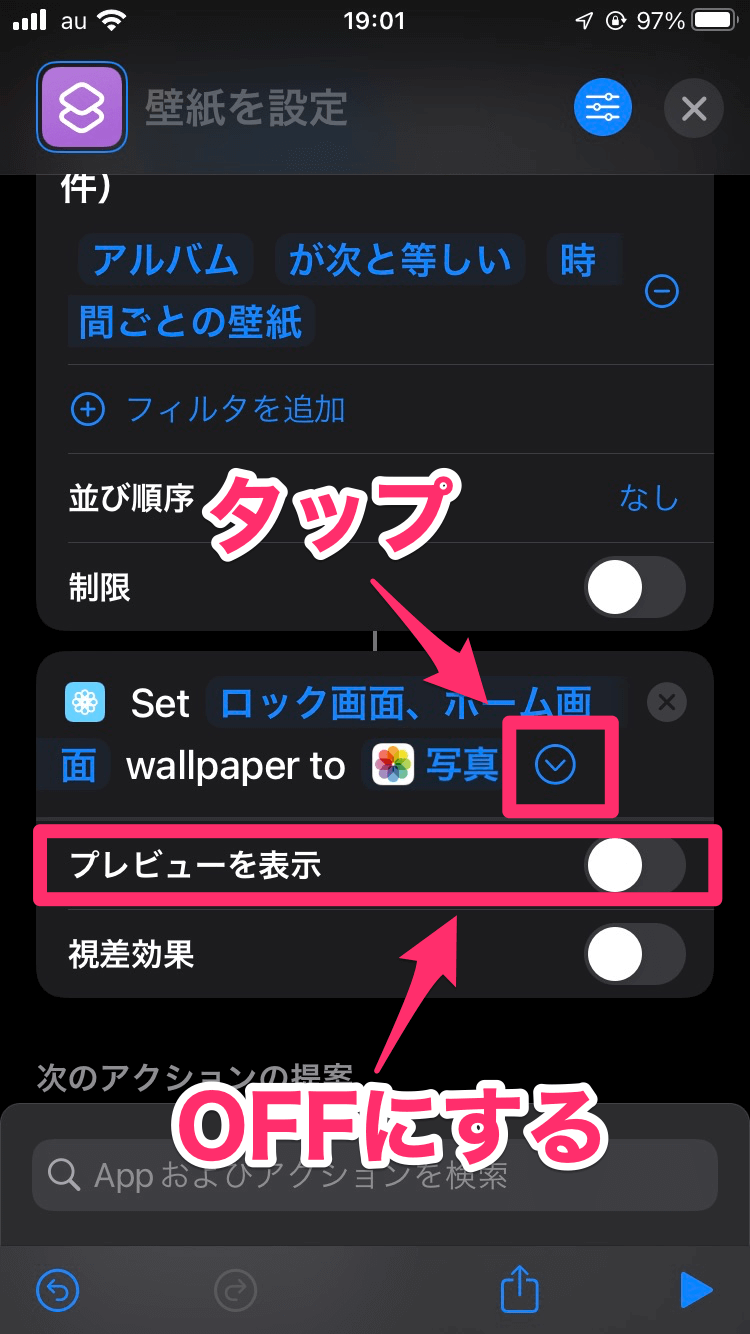The height and width of the screenshot is (1334, 750).
Task: Collapse the wallpaper action options chevron
Action: pyautogui.click(x=556, y=766)
